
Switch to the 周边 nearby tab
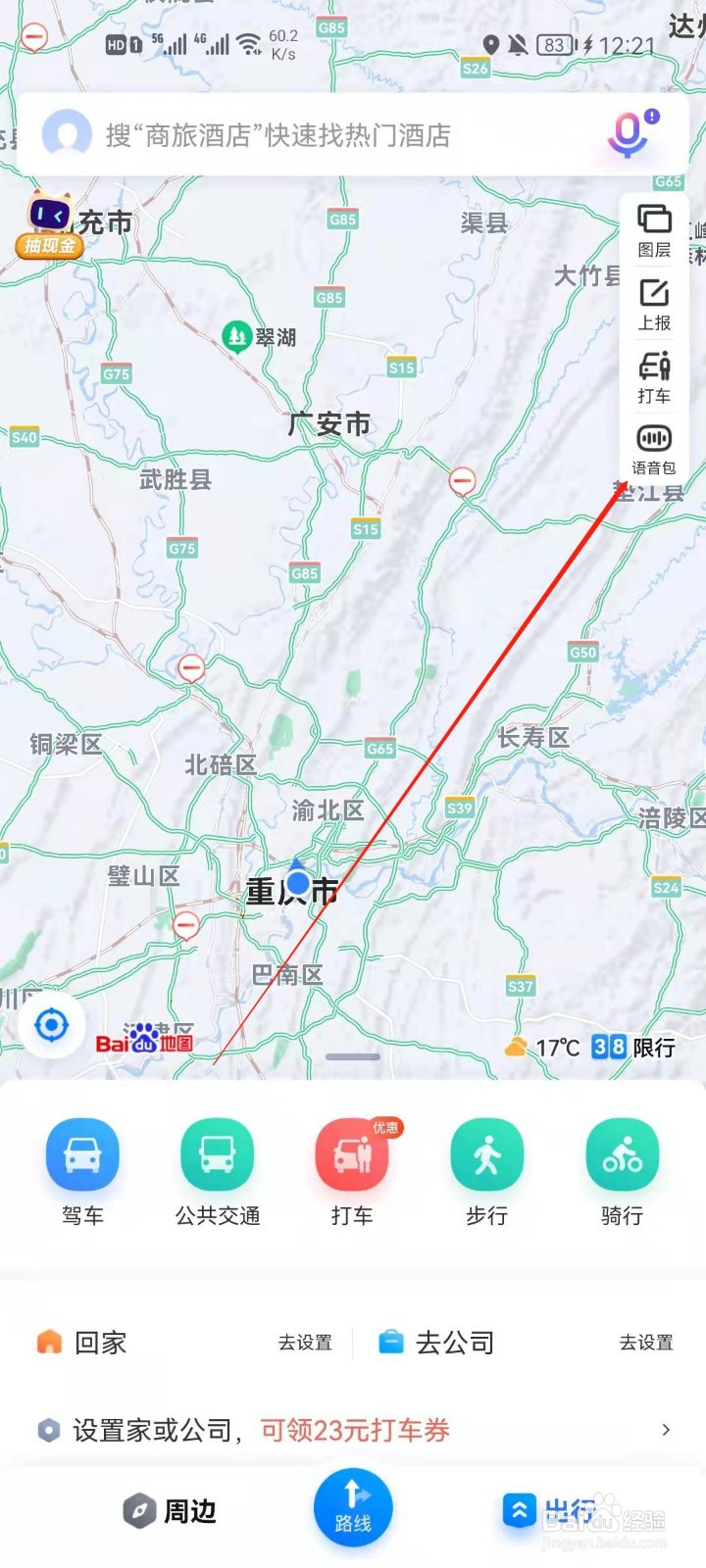tap(169, 1510)
